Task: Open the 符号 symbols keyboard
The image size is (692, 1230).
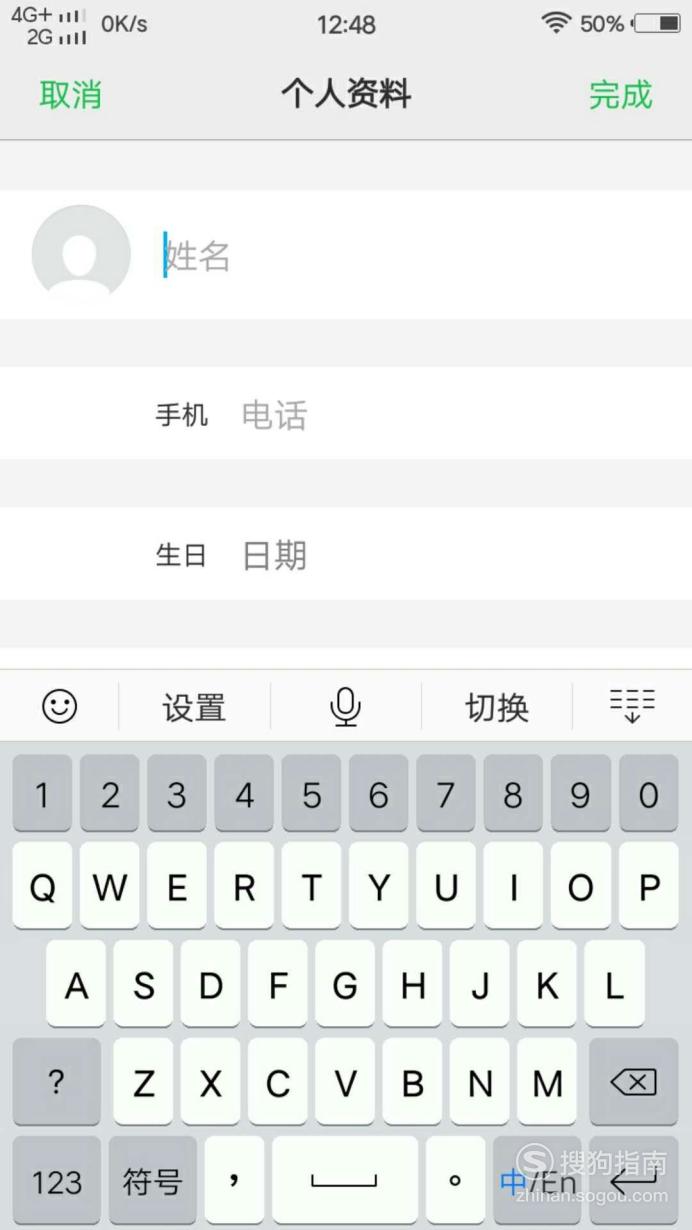Action: coord(153,1181)
